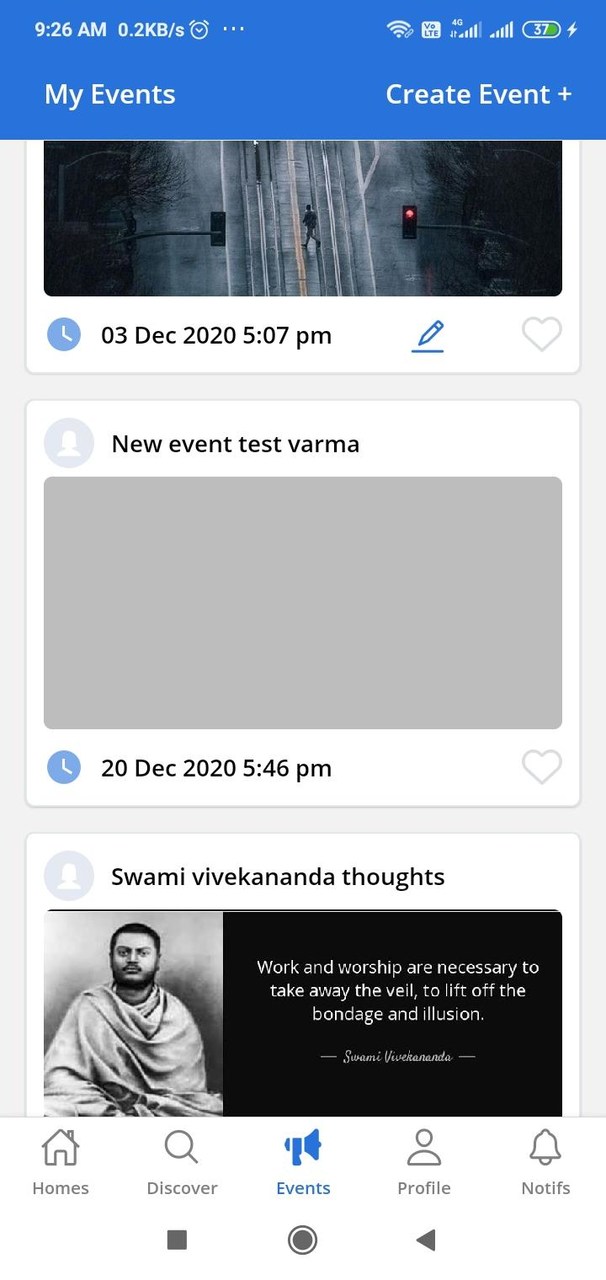This screenshot has width=606, height=1280.
Task: Select the Events tab
Action: click(x=303, y=1162)
